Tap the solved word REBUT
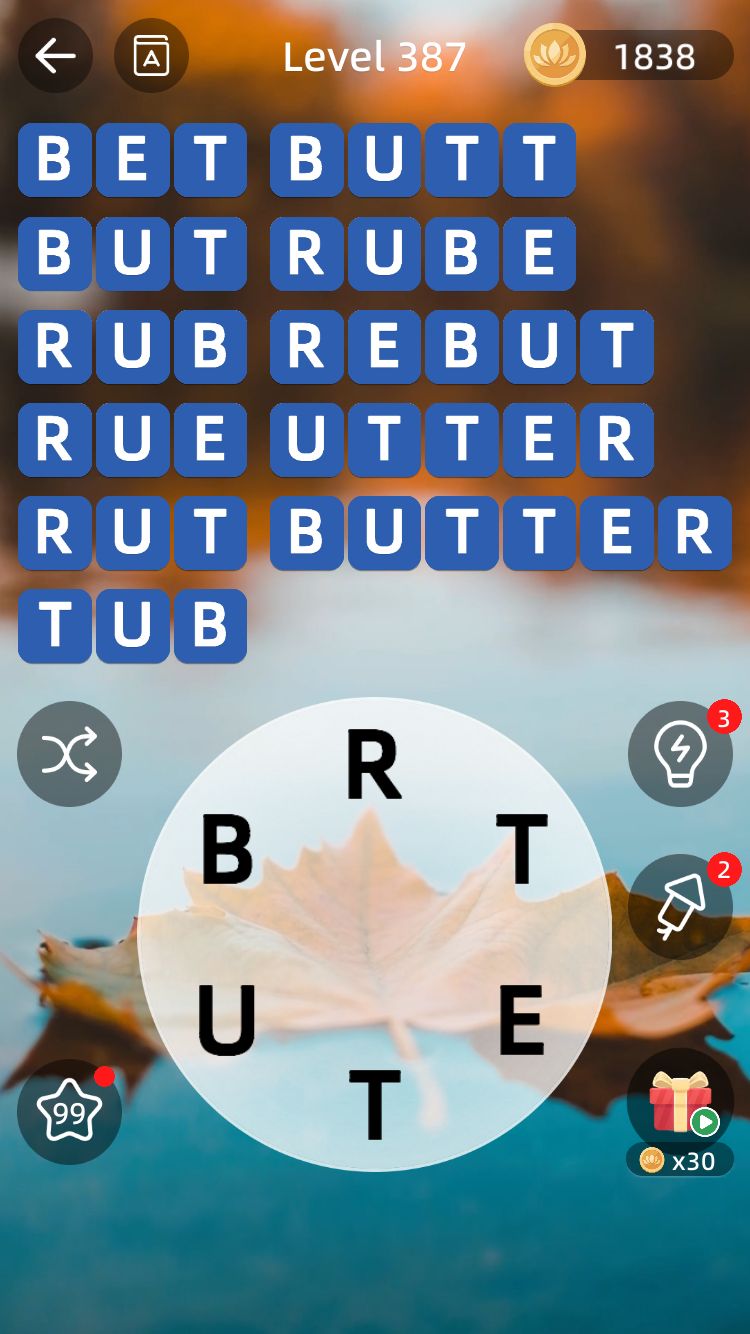Image resolution: width=750 pixels, height=1334 pixels. coord(461,347)
